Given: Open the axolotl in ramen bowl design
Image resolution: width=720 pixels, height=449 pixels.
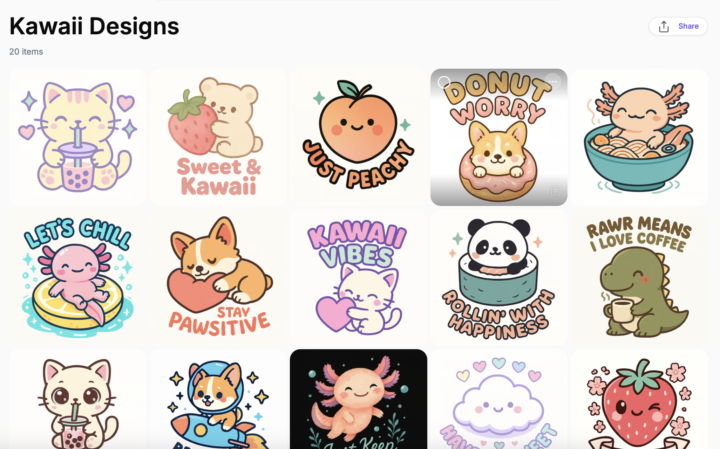Looking at the screenshot, I should (638, 137).
